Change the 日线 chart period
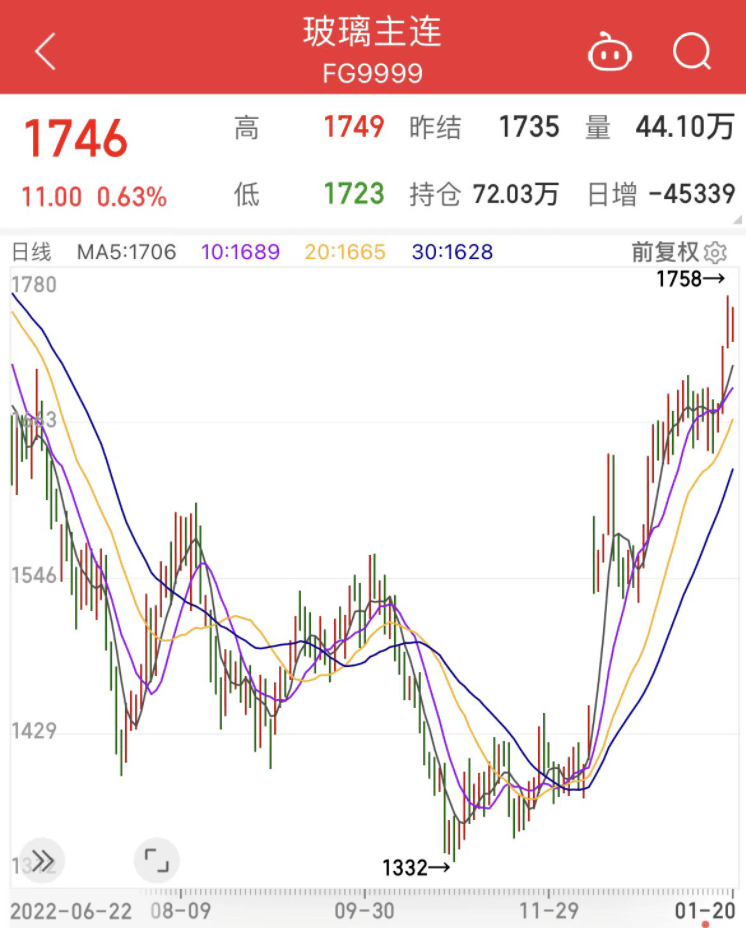 coord(31,252)
